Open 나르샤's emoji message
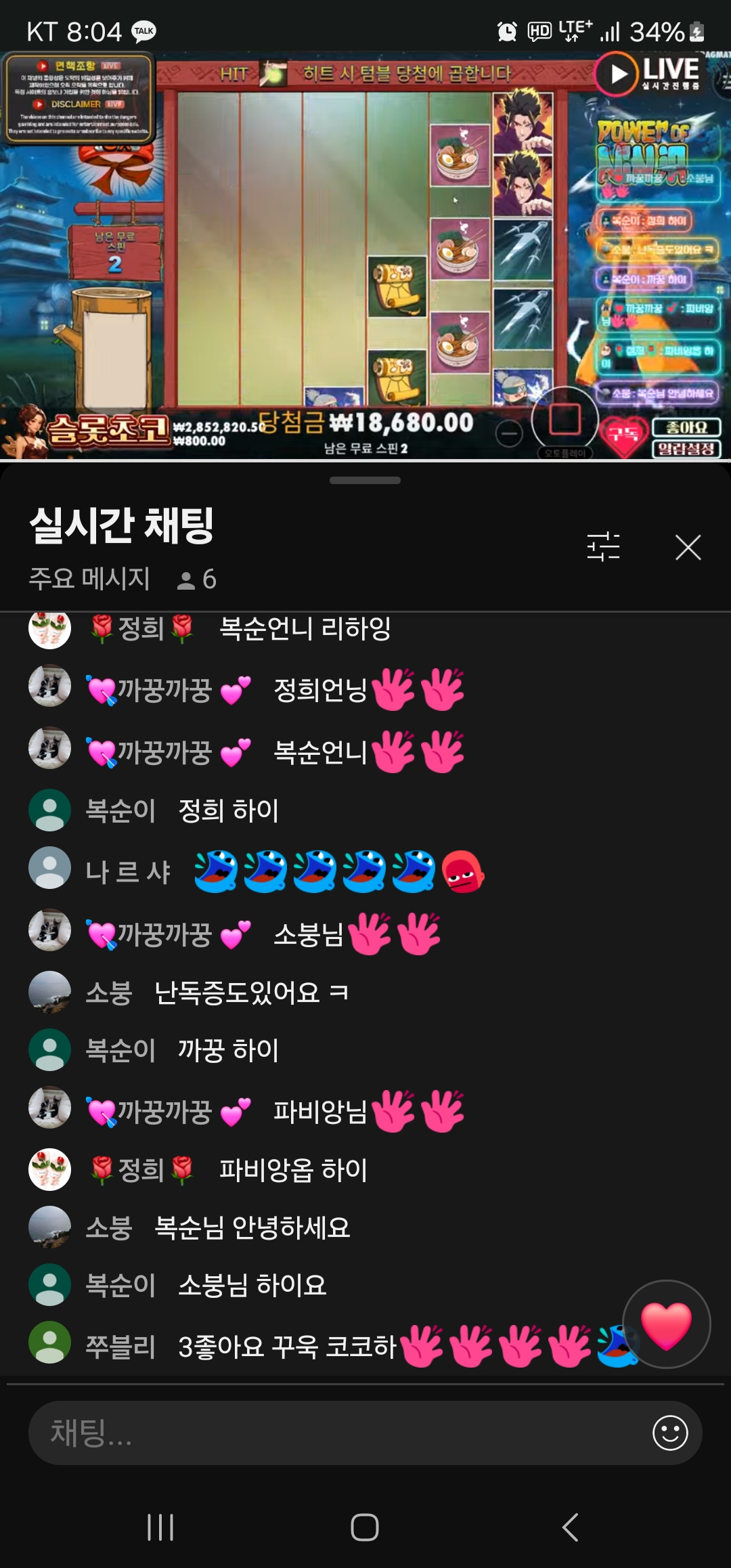The height and width of the screenshot is (1568, 731). 338,871
